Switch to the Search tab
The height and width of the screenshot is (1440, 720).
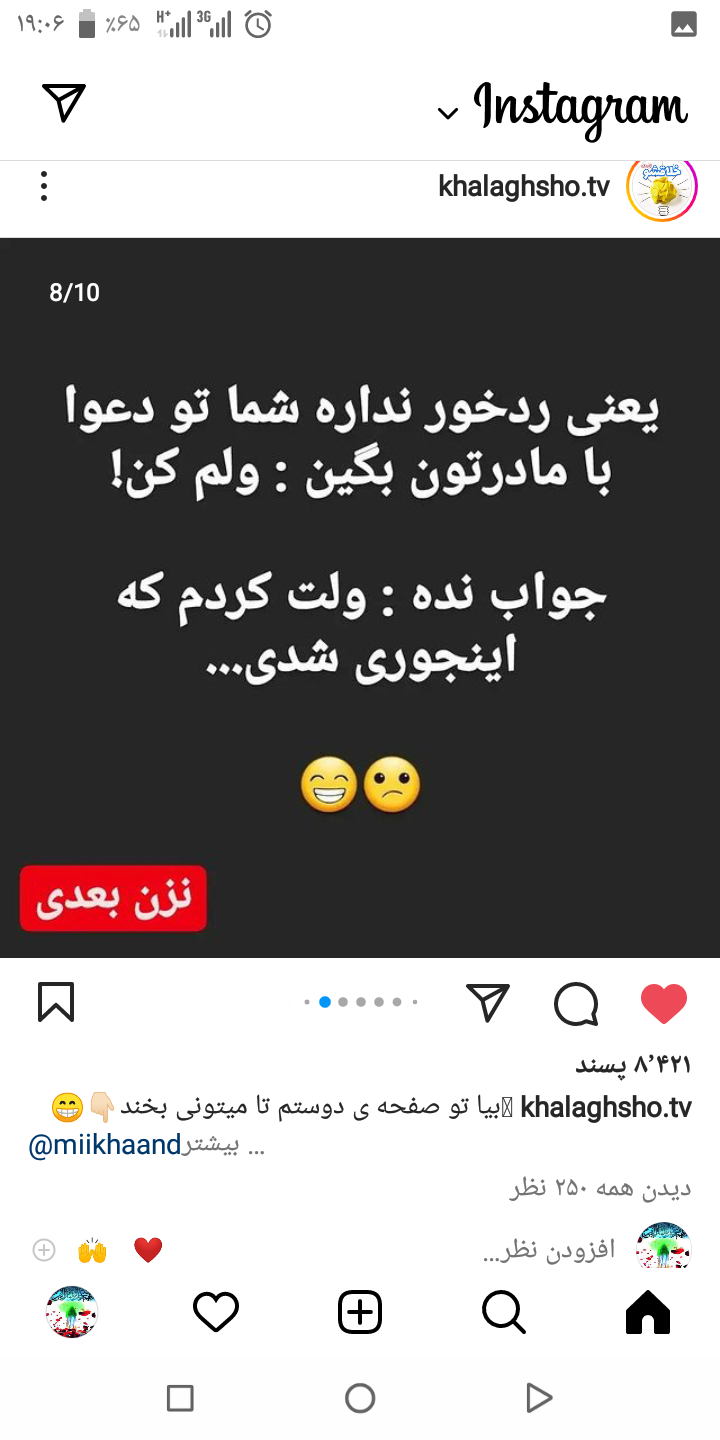tap(503, 1312)
